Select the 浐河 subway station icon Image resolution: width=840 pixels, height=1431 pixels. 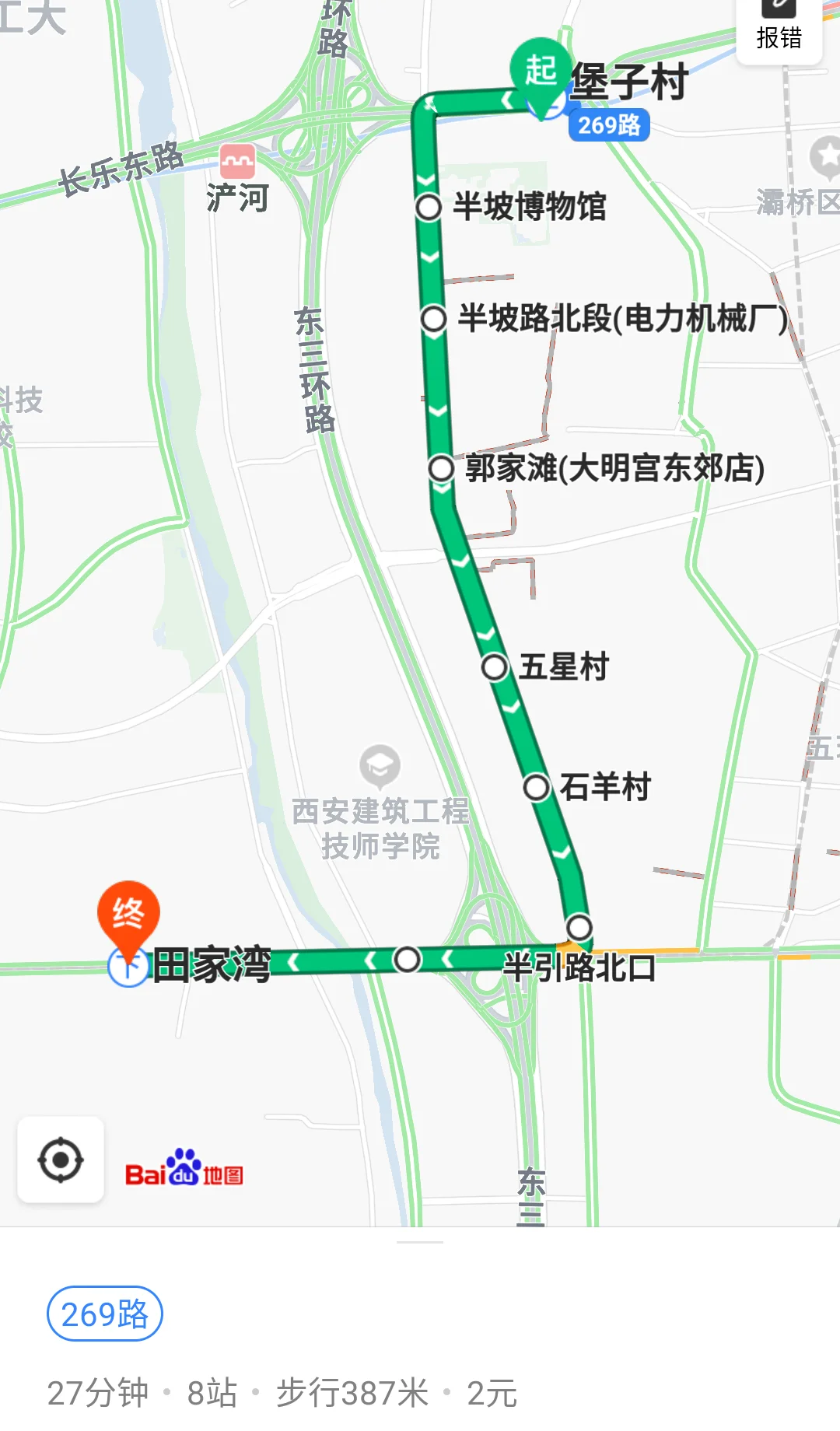pyautogui.click(x=239, y=162)
